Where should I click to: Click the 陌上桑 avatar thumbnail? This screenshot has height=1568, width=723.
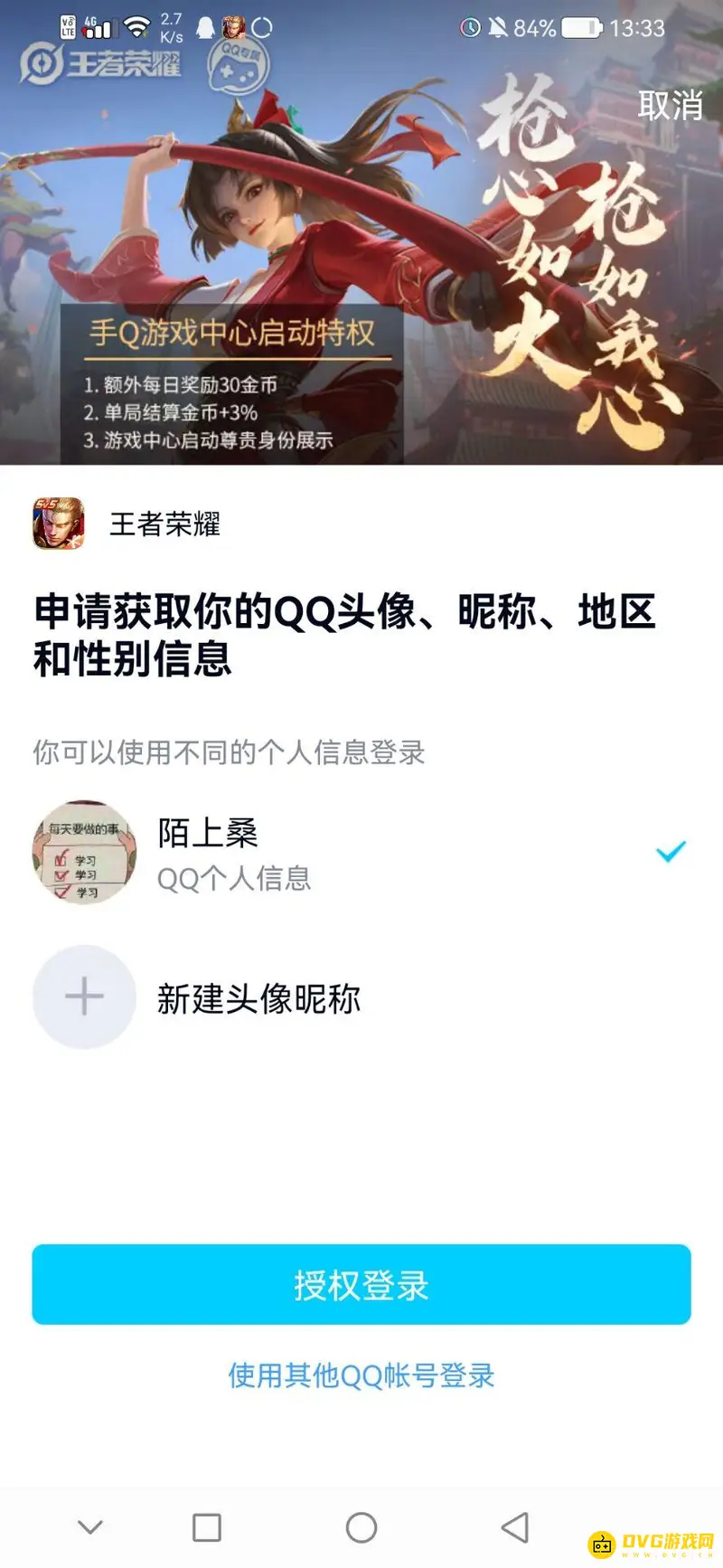84,850
